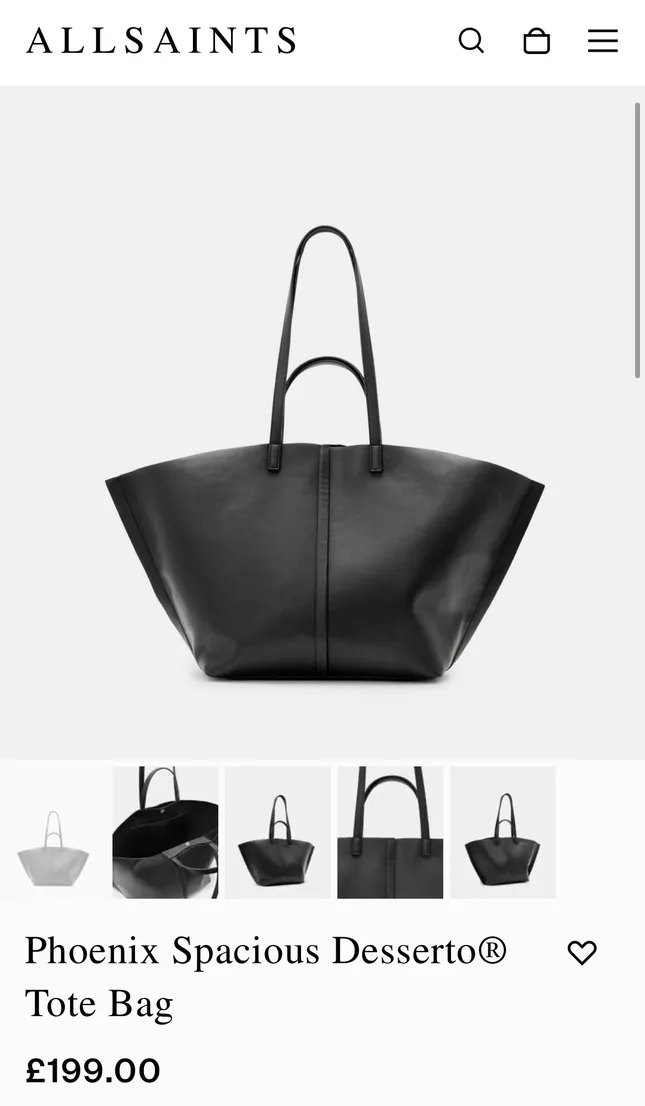View the handle close-up thumbnail
The height and width of the screenshot is (1106, 645).
(x=390, y=833)
